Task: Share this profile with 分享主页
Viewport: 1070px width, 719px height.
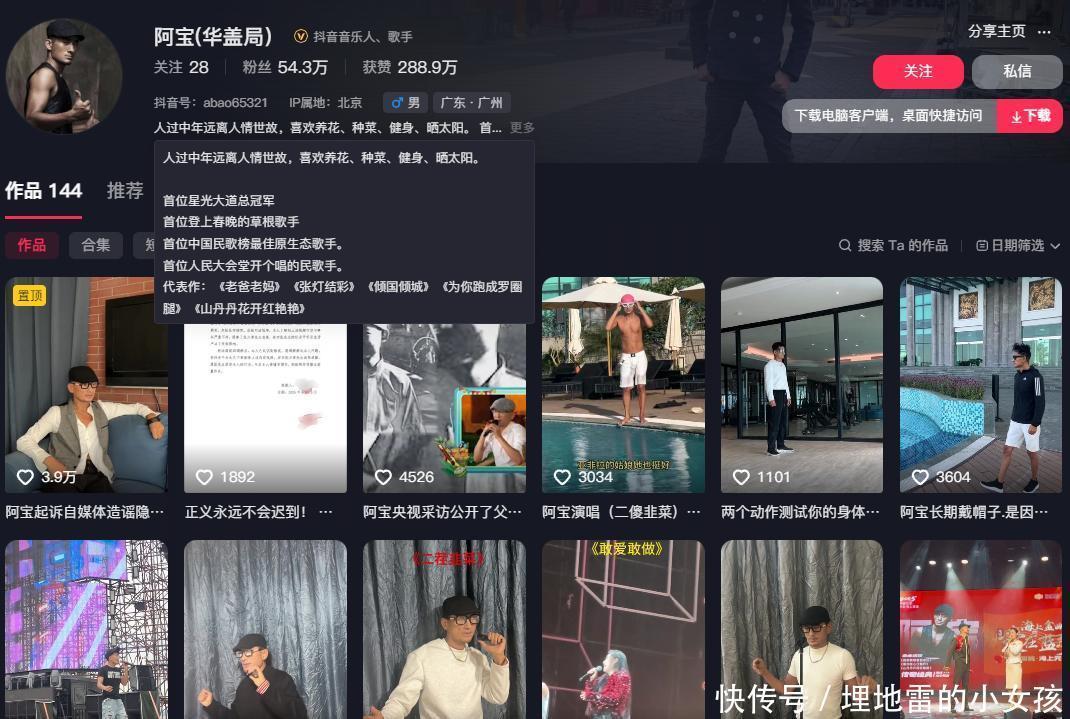Action: (996, 31)
